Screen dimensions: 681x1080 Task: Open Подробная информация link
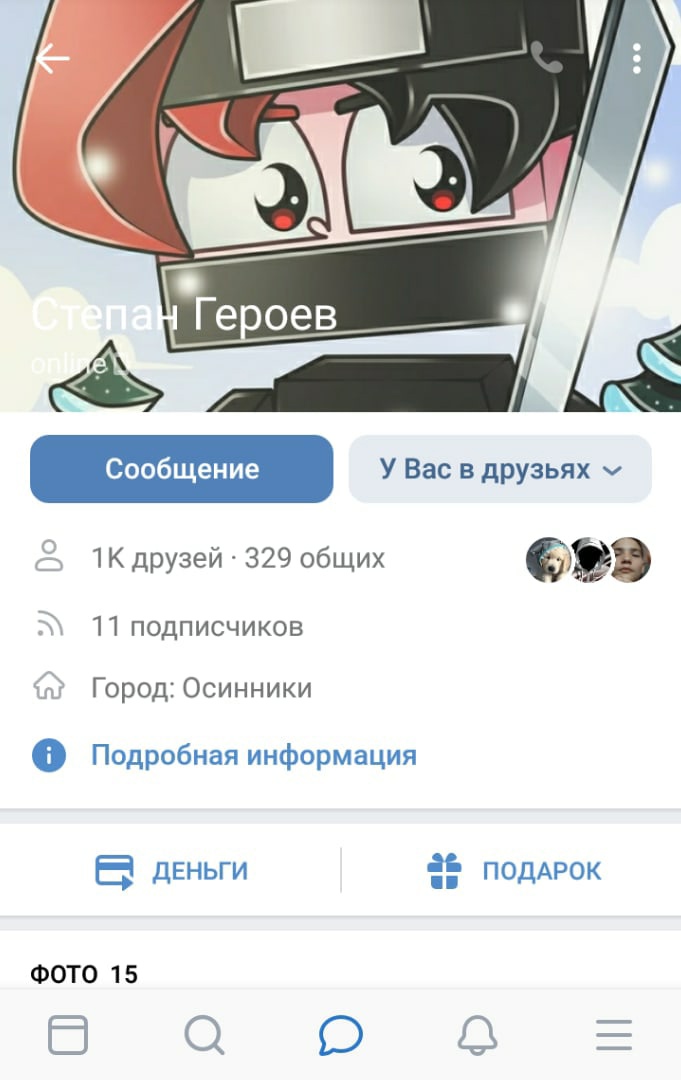[253, 755]
